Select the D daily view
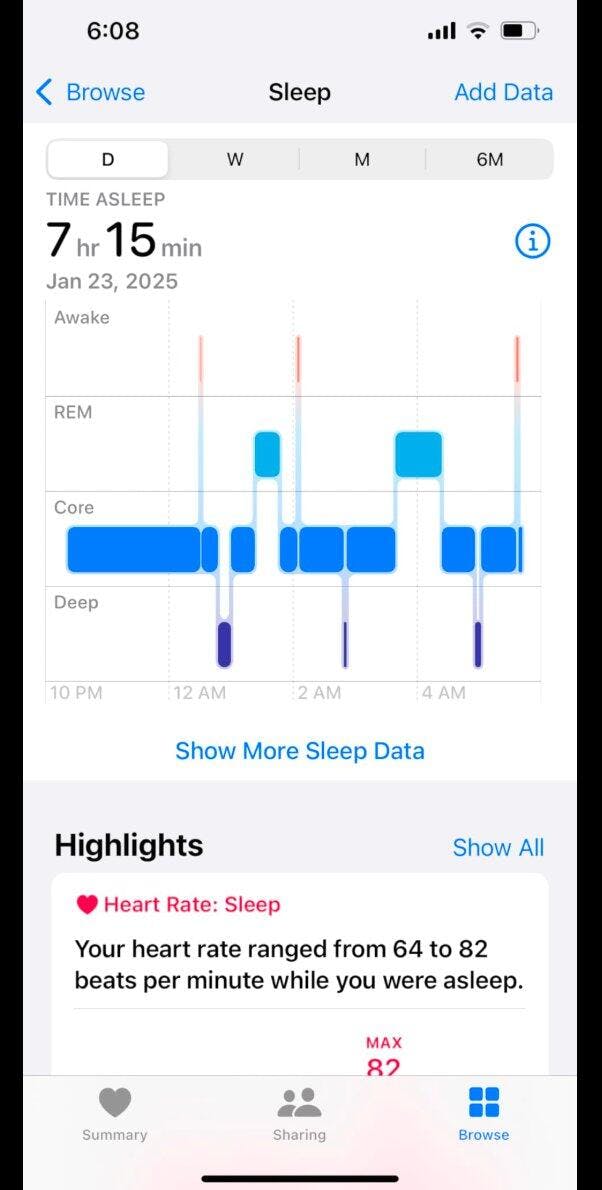The height and width of the screenshot is (1190, 602). coord(108,159)
